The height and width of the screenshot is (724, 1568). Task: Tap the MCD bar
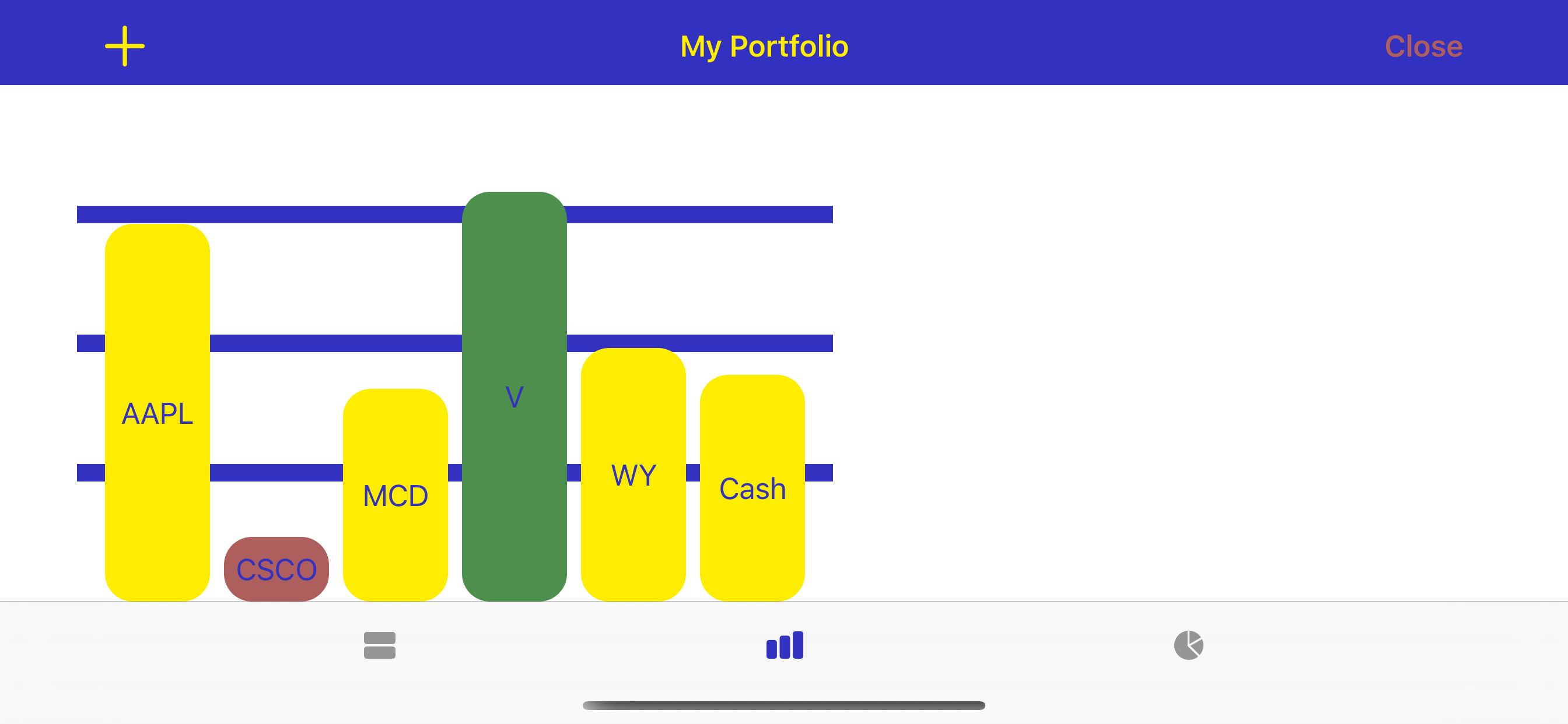click(x=395, y=495)
